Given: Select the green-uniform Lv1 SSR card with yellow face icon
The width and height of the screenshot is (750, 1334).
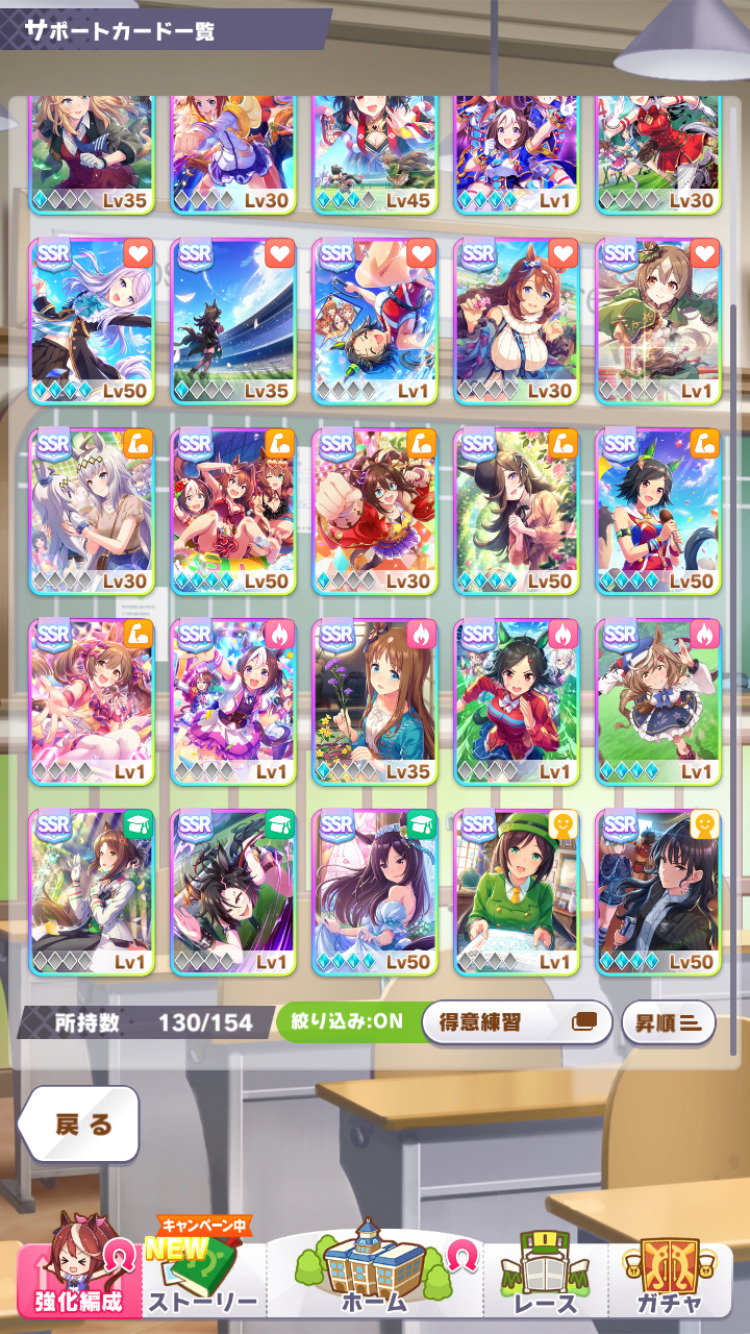Looking at the screenshot, I should [x=516, y=891].
